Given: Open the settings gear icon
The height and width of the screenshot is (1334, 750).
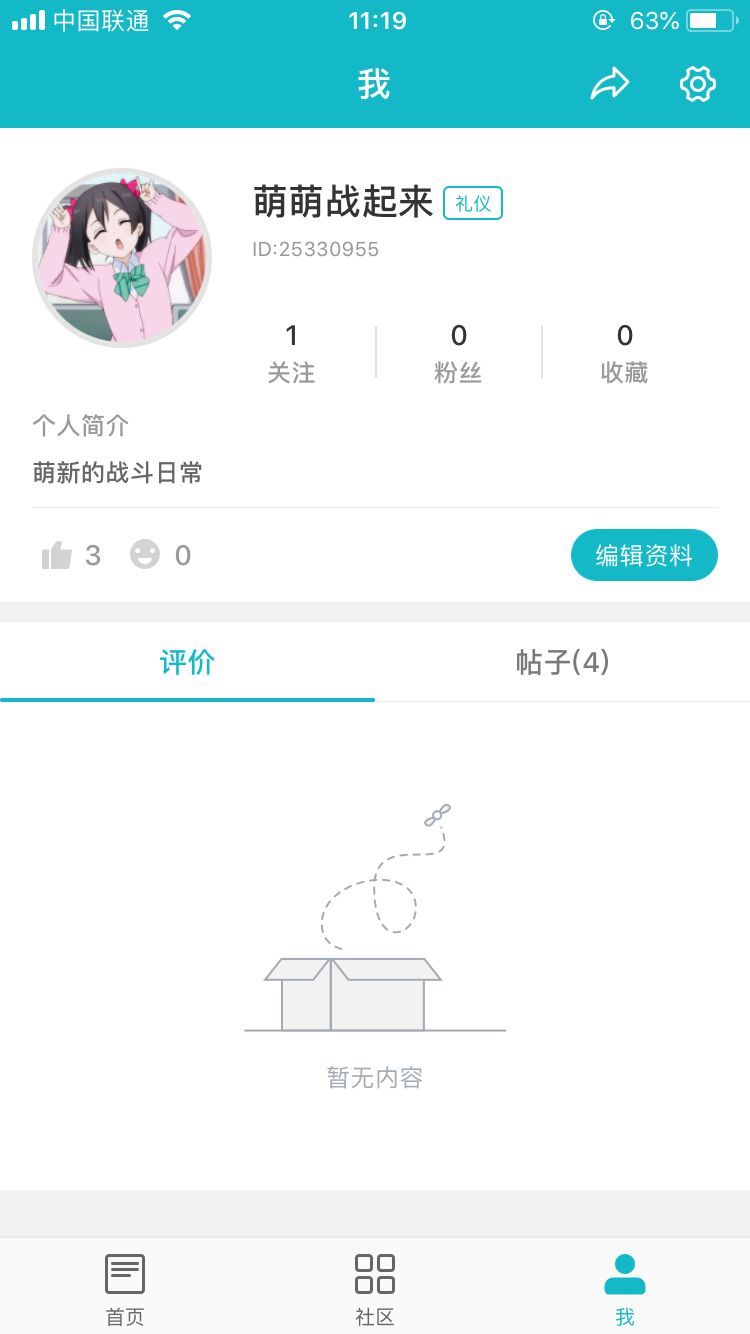Looking at the screenshot, I should pos(697,83).
